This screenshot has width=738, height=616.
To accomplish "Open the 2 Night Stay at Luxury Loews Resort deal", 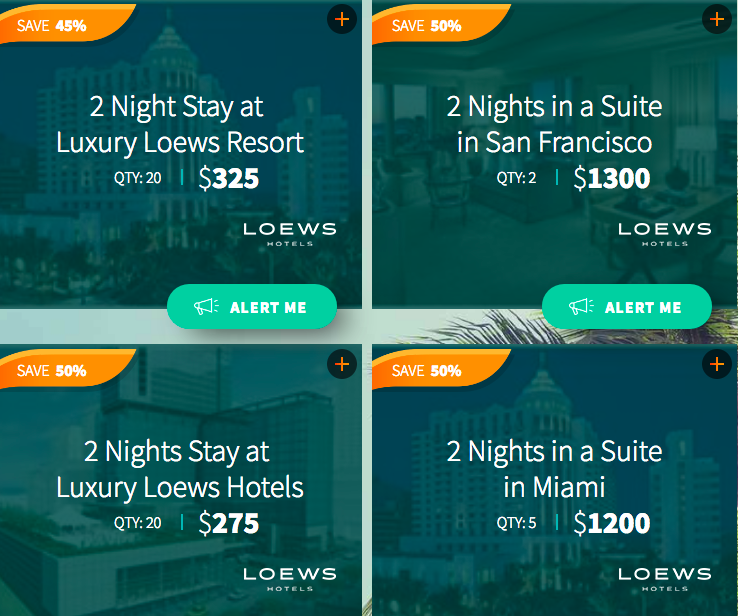I will click(x=180, y=124).
